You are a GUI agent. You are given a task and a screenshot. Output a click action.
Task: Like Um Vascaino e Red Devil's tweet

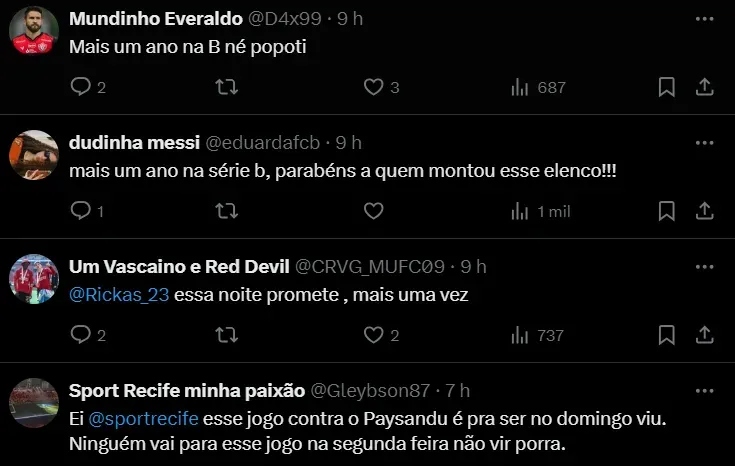(x=373, y=335)
